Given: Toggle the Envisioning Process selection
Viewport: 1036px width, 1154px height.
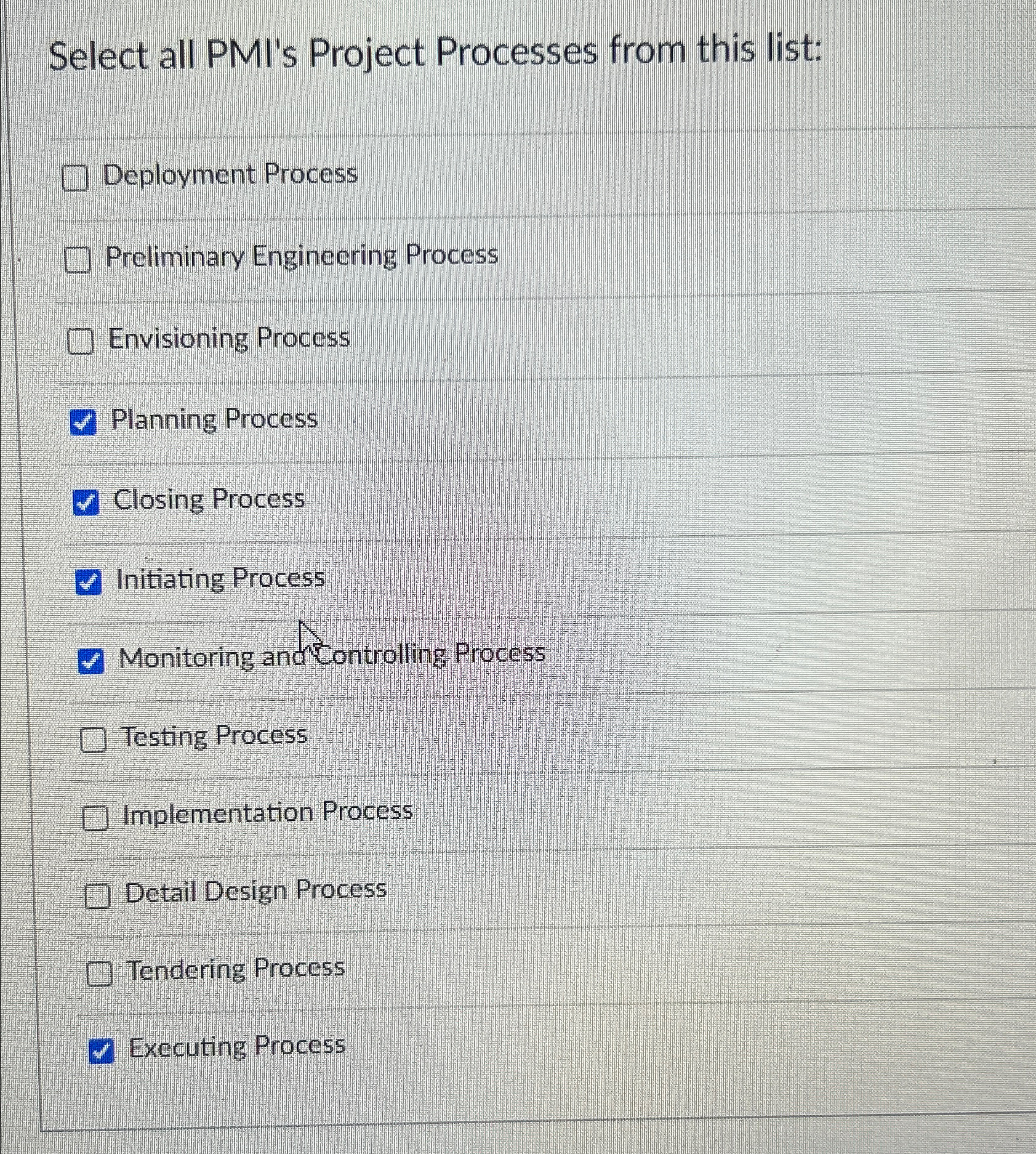Looking at the screenshot, I should coord(79,340).
